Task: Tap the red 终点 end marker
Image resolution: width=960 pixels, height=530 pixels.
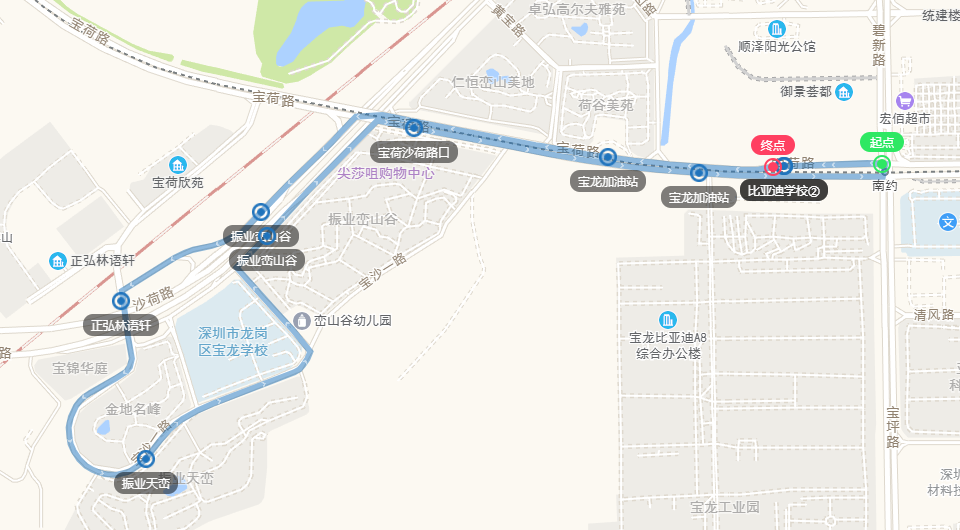Action: pyautogui.click(x=772, y=166)
